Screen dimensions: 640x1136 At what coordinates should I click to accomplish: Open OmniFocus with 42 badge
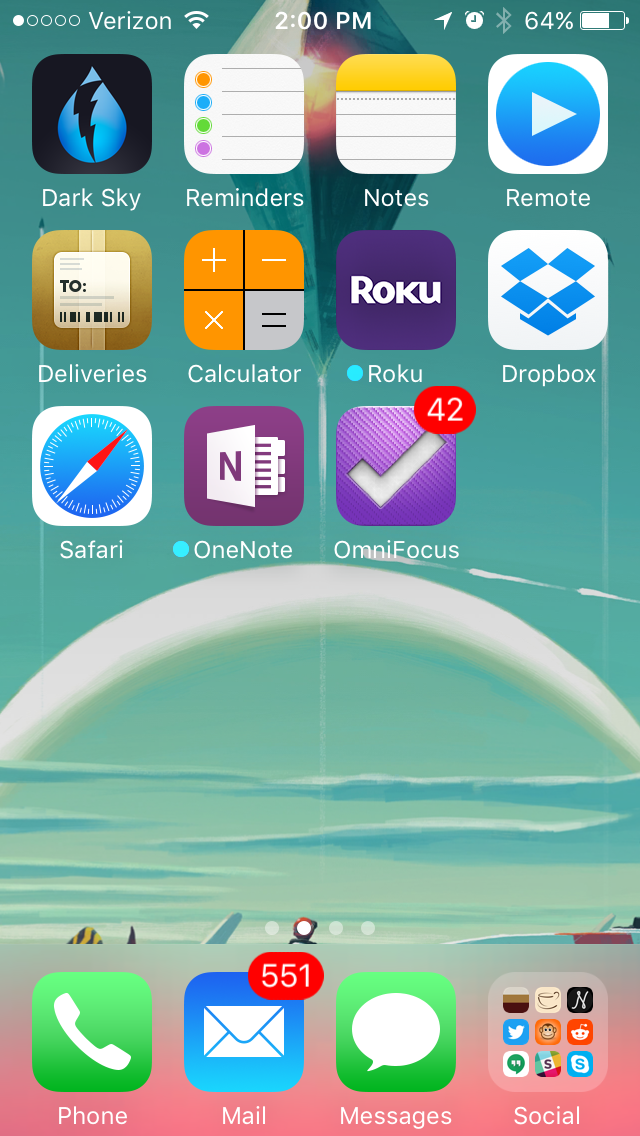(x=396, y=466)
